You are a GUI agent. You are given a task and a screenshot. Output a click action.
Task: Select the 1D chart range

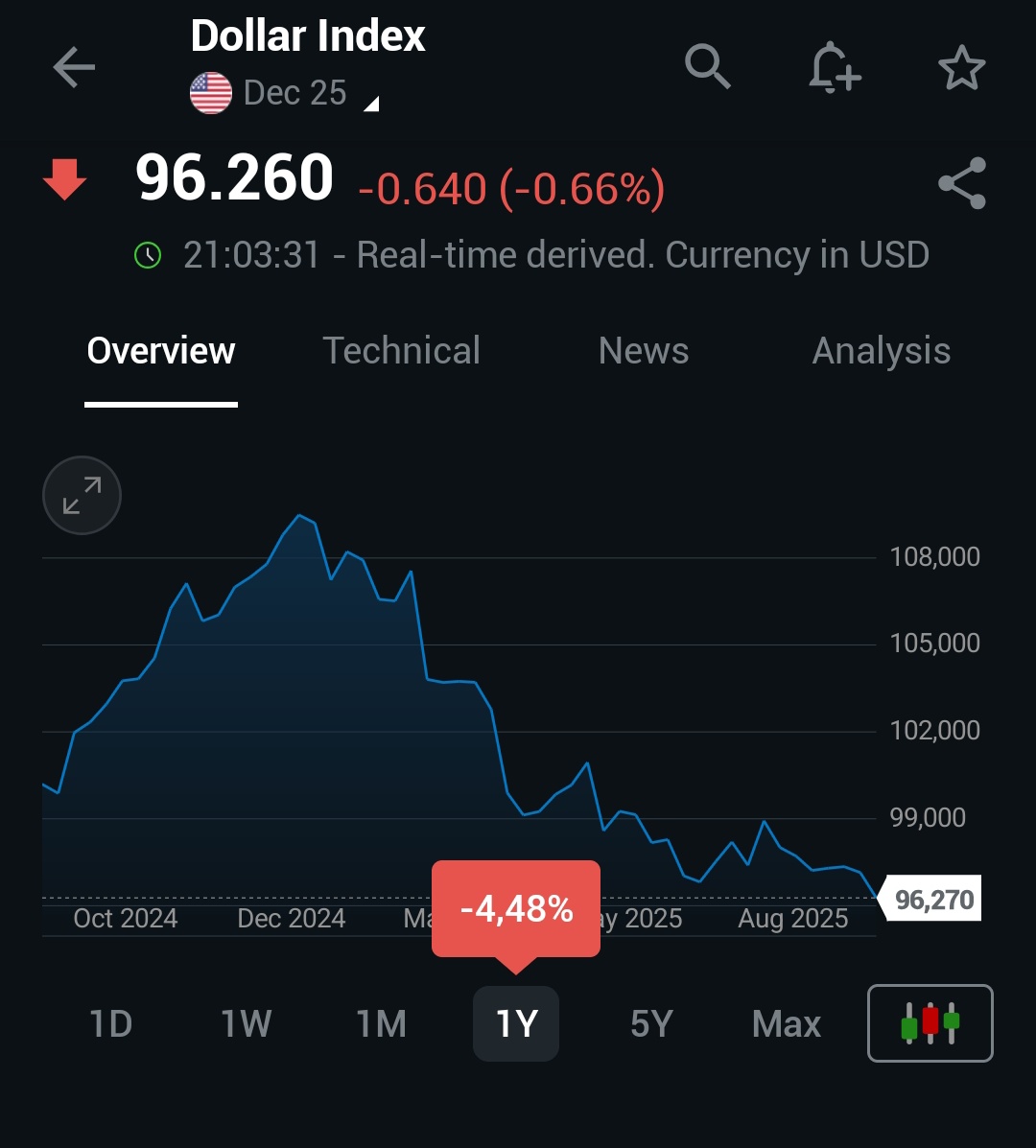(x=111, y=1024)
